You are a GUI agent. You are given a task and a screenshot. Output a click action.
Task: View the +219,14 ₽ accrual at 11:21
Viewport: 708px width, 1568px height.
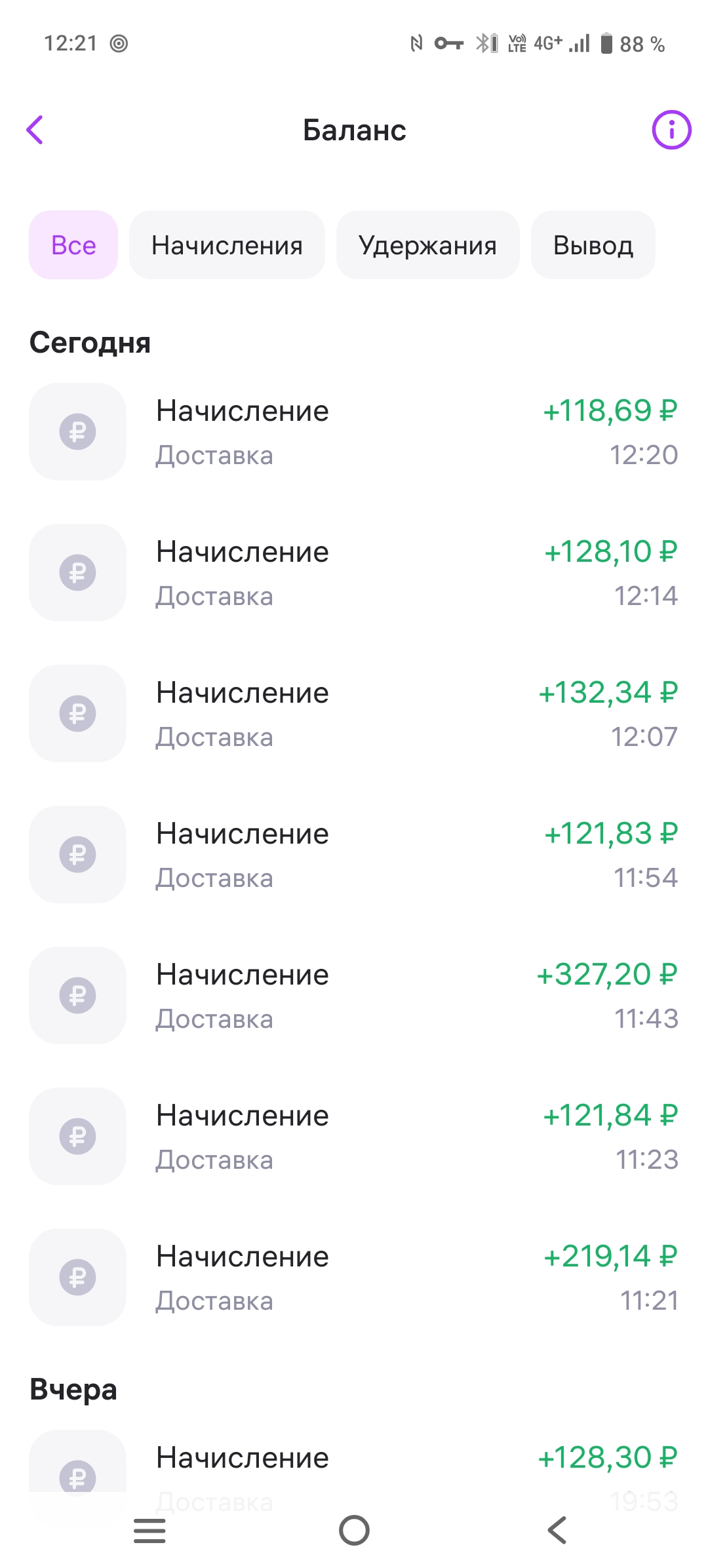(x=354, y=1278)
